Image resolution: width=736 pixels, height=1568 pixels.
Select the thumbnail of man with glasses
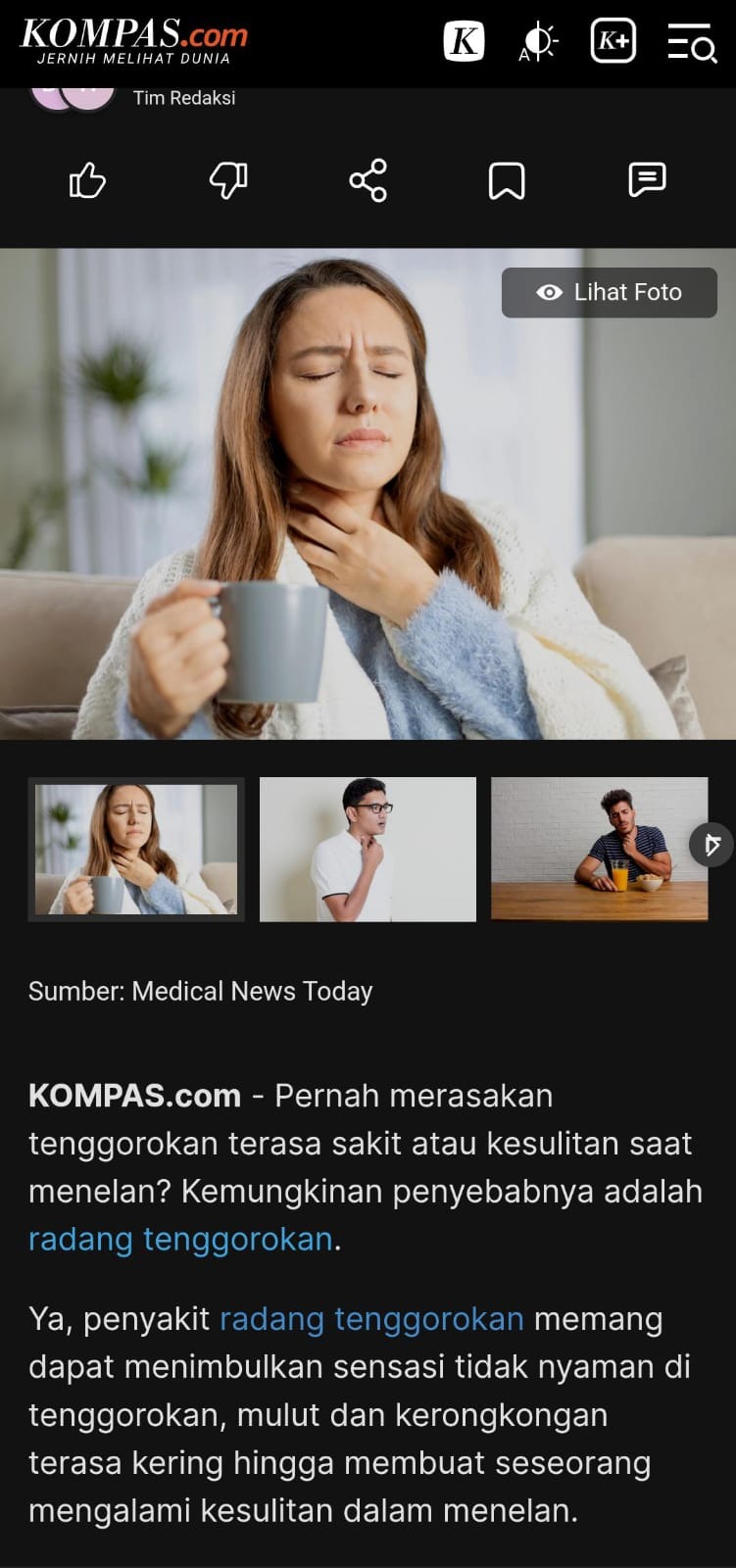(368, 849)
